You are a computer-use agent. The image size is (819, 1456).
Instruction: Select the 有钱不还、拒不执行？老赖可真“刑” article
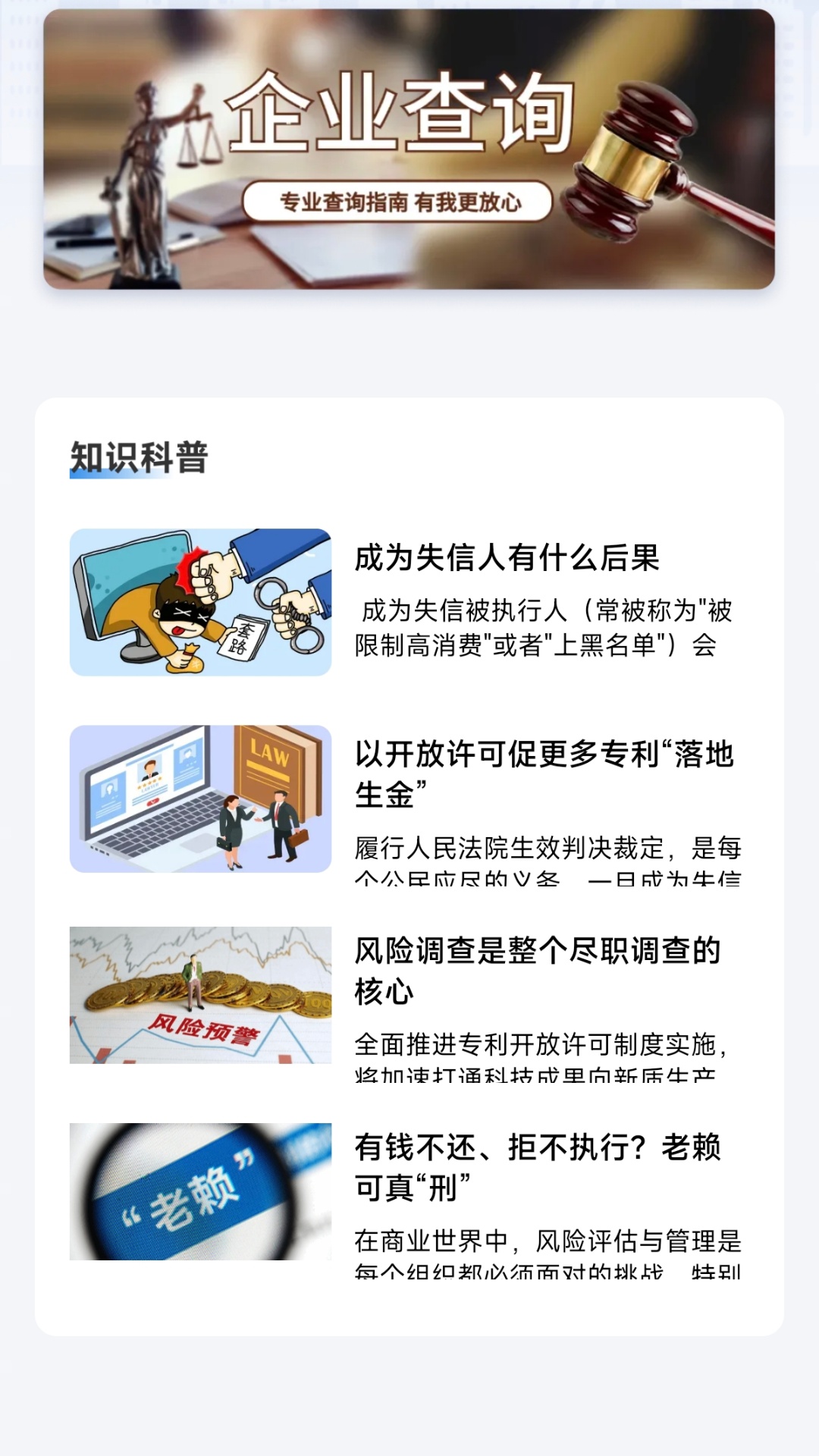click(x=537, y=1167)
